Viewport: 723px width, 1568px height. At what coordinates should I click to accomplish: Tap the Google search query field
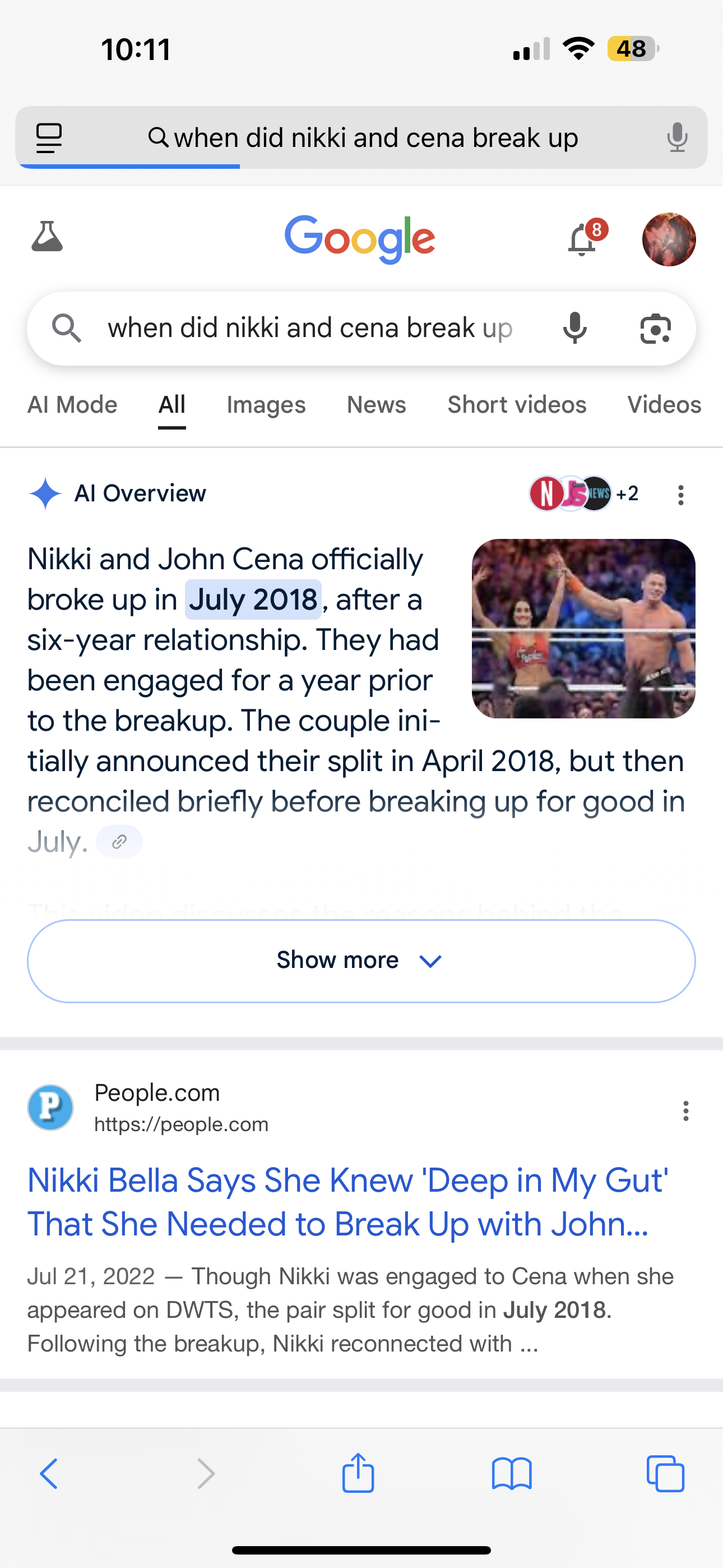tap(310, 329)
